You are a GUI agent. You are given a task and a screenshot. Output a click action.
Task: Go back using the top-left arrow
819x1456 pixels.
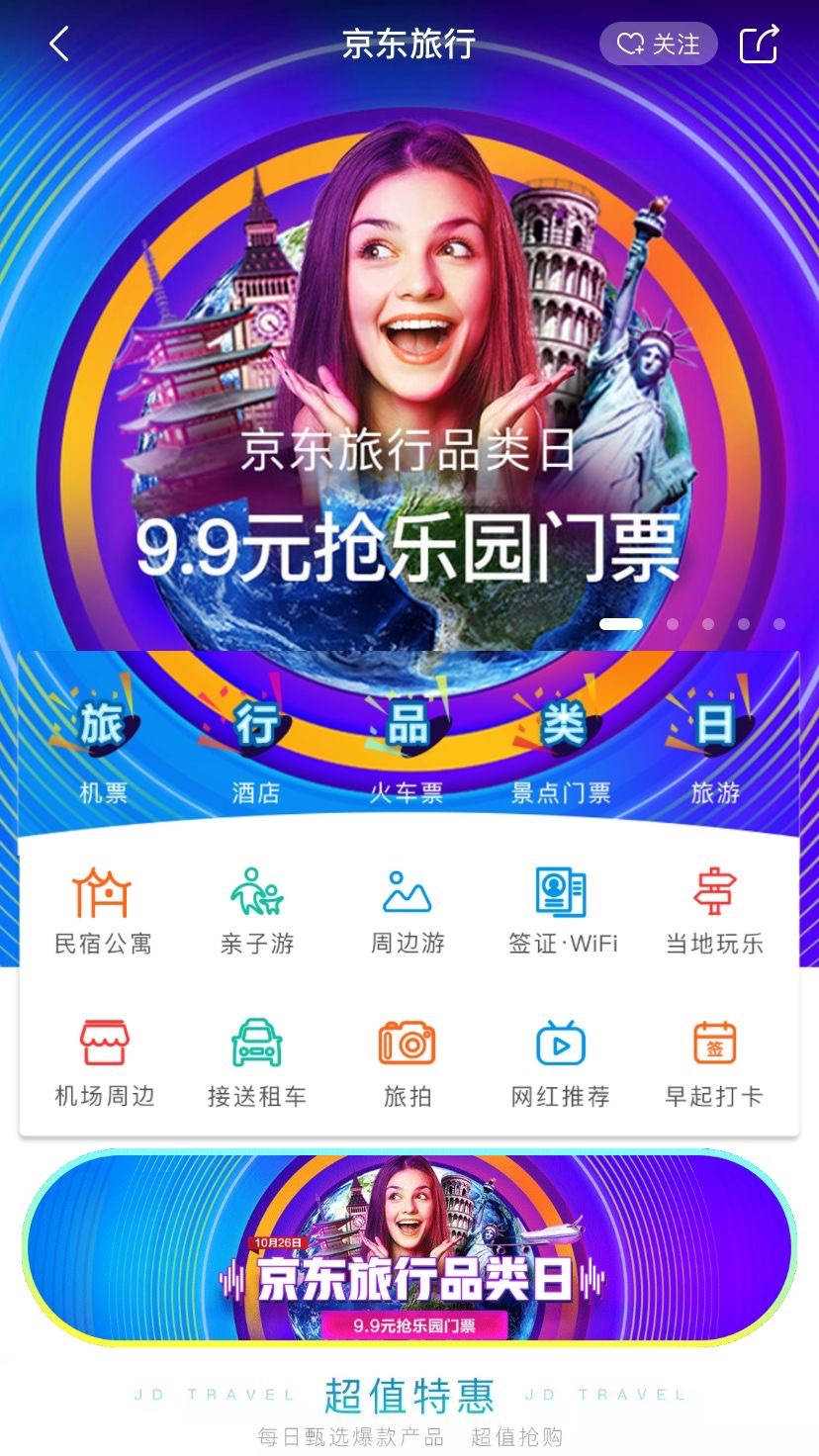[59, 45]
